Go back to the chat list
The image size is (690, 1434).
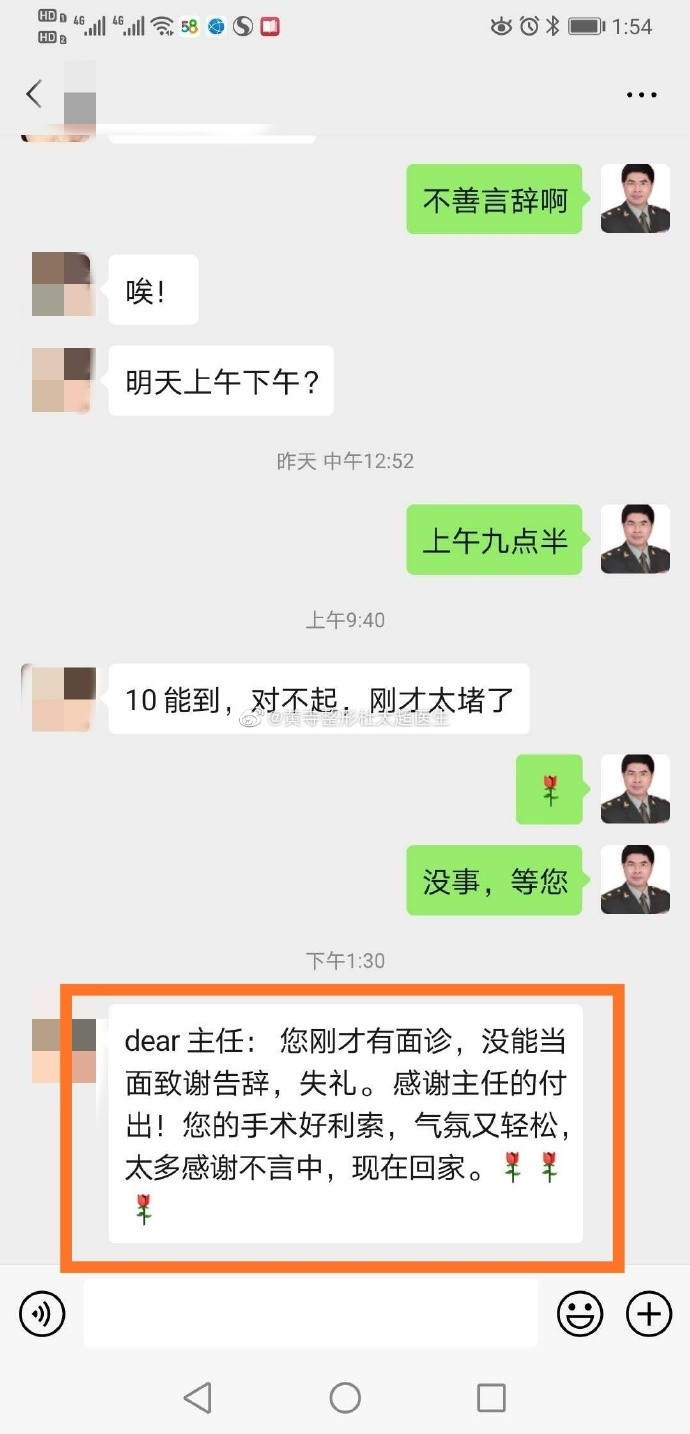pyautogui.click(x=34, y=95)
